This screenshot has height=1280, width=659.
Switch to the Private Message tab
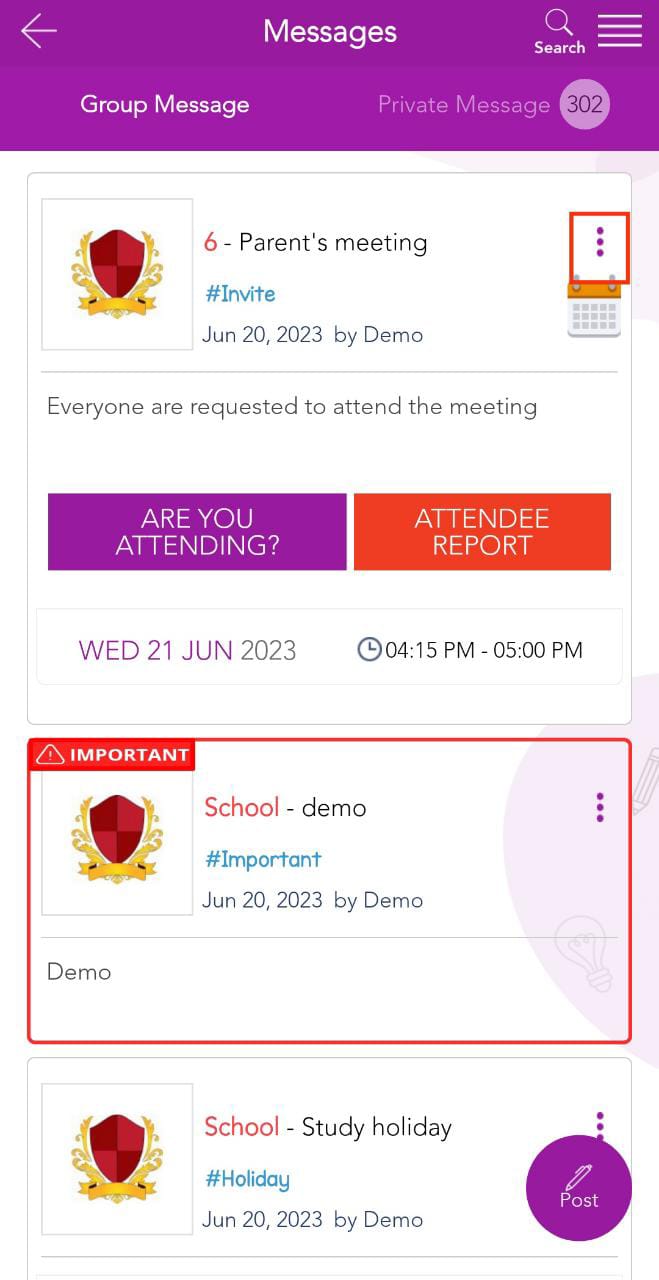pos(464,105)
